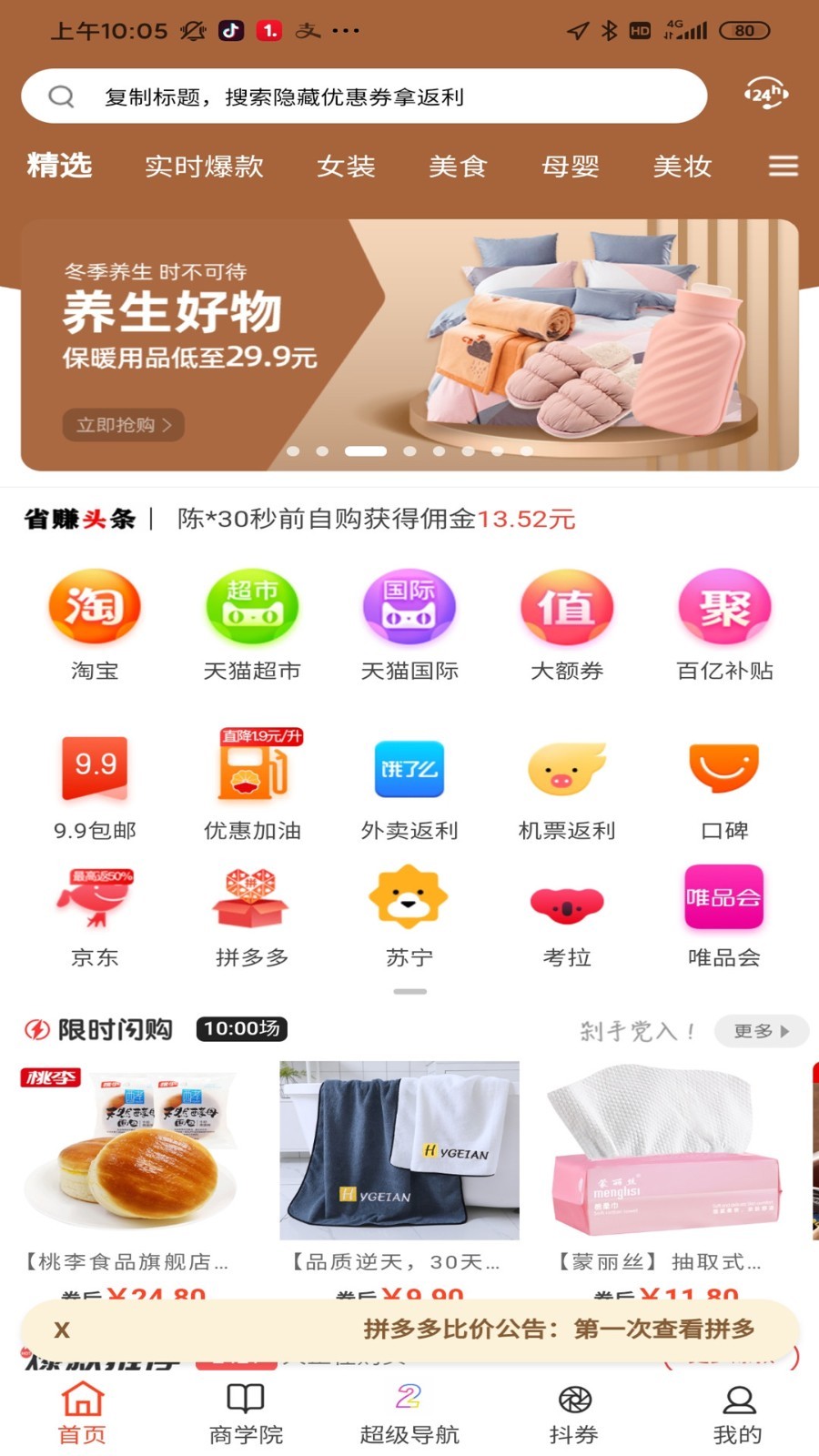Switch to the 商学院 tab
Image resolution: width=819 pixels, height=1456 pixels.
point(246,1413)
